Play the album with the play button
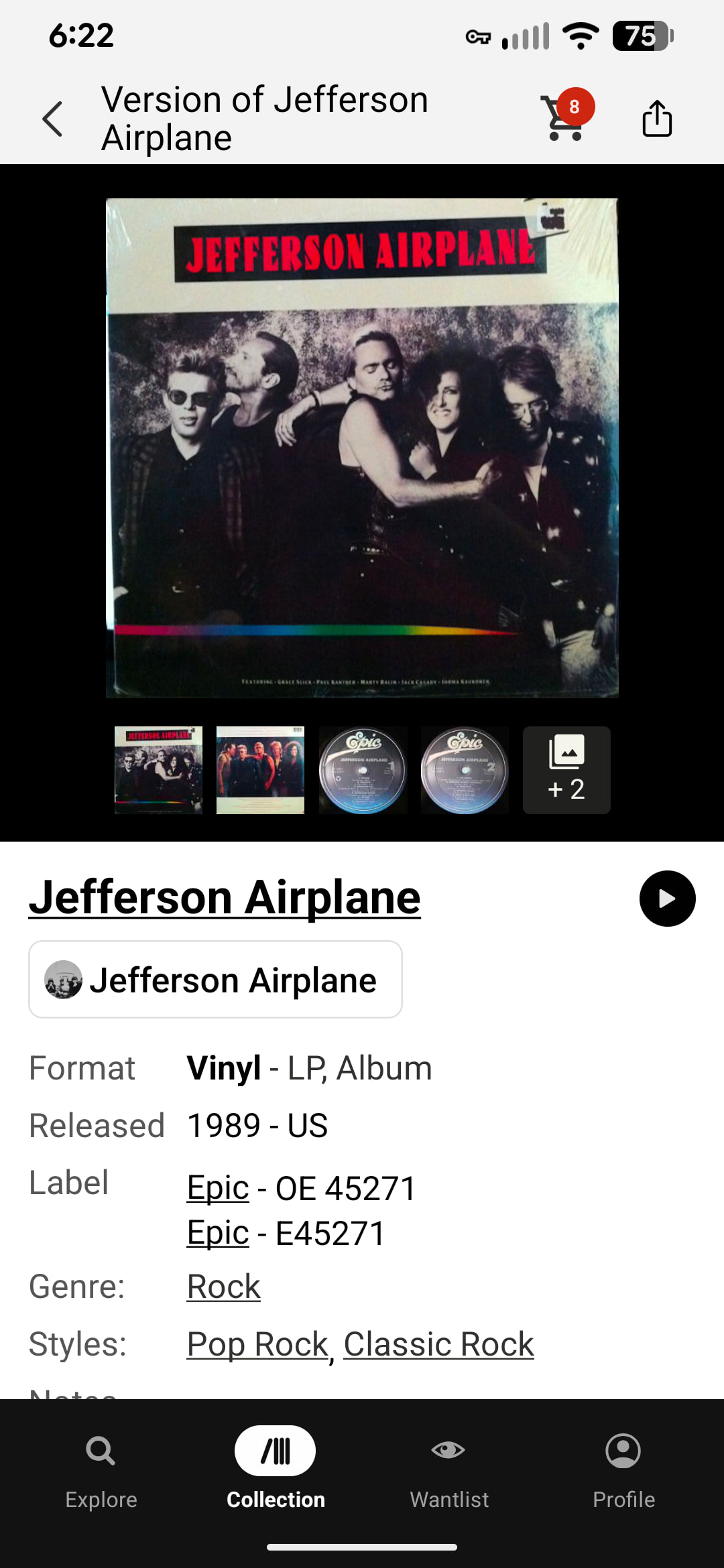The image size is (724, 1568). [667, 899]
